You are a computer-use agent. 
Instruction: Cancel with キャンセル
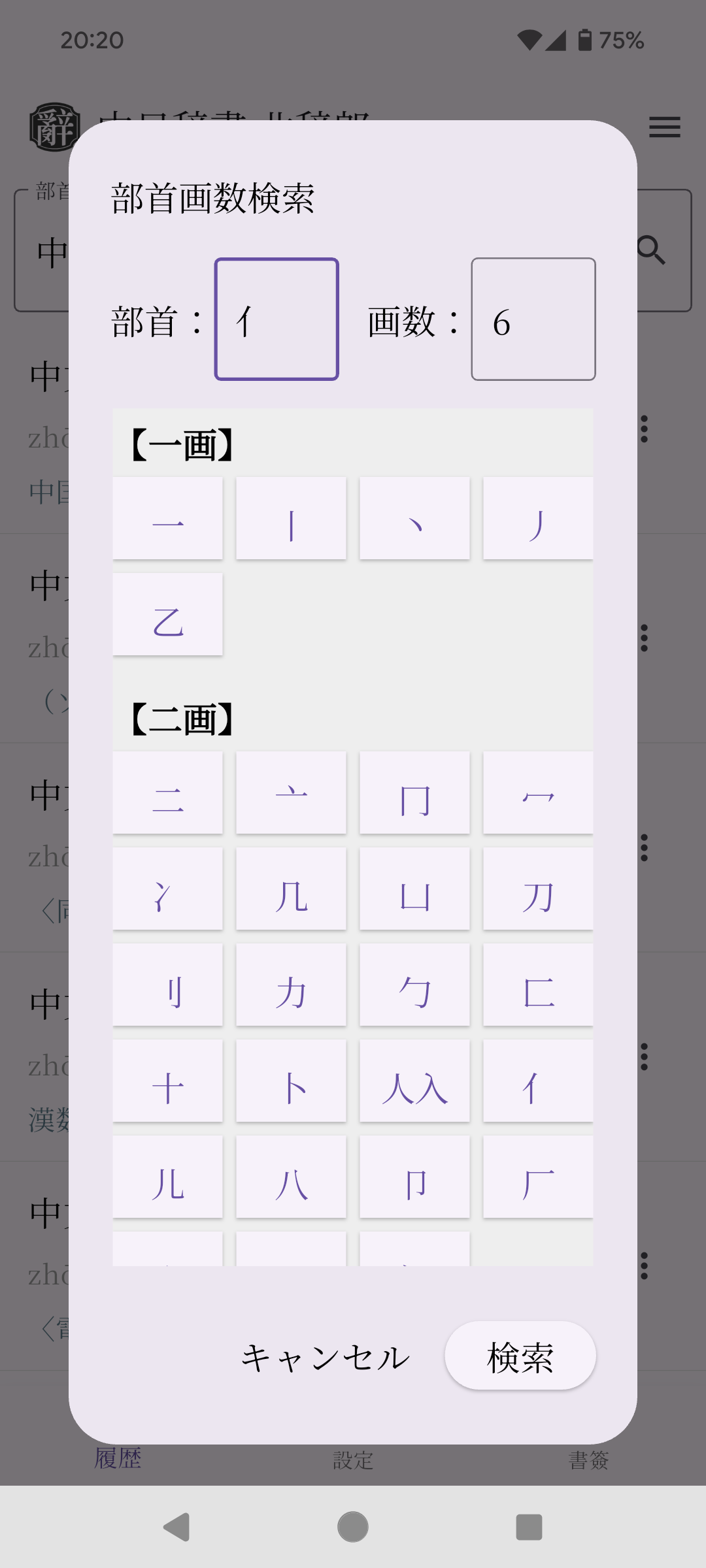[326, 1358]
